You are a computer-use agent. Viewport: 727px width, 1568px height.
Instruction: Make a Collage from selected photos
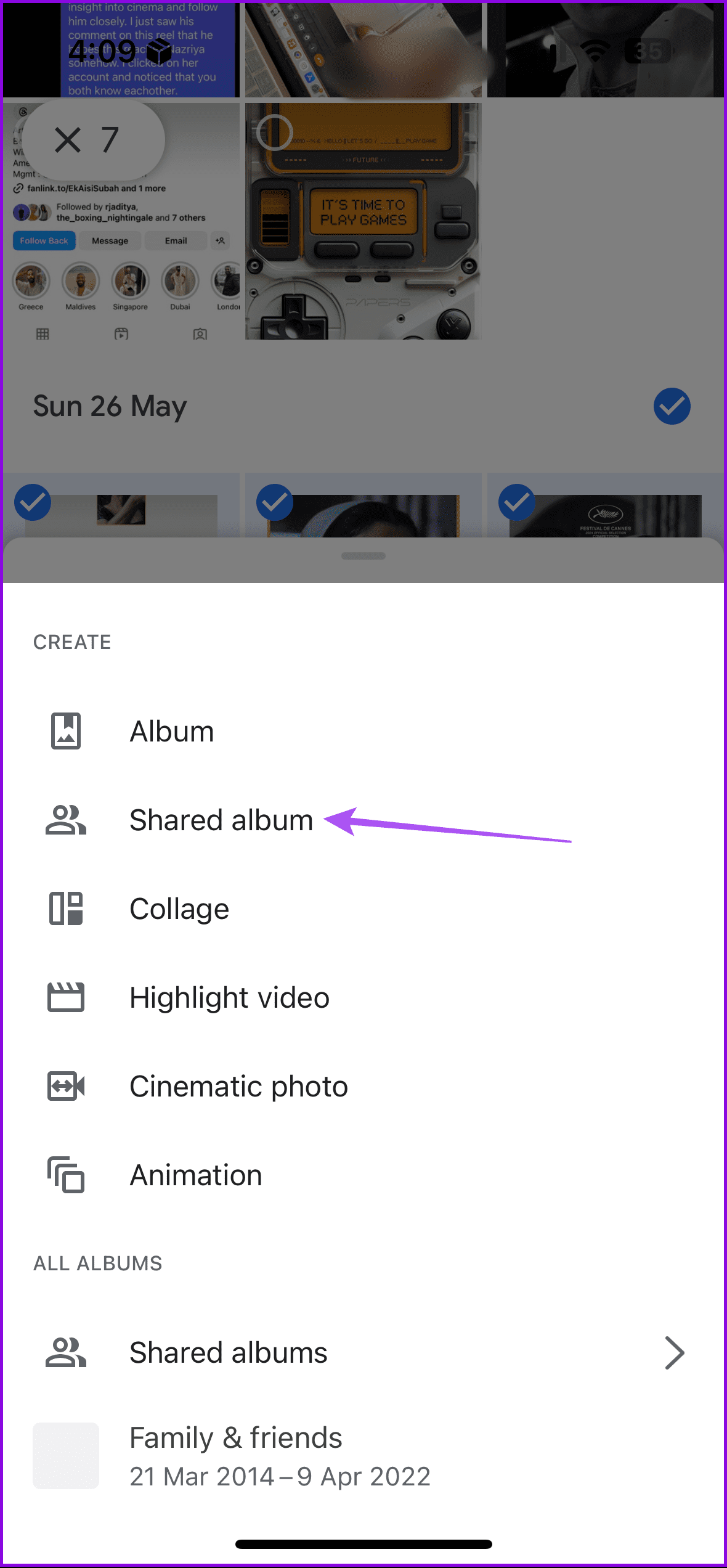pos(363,909)
